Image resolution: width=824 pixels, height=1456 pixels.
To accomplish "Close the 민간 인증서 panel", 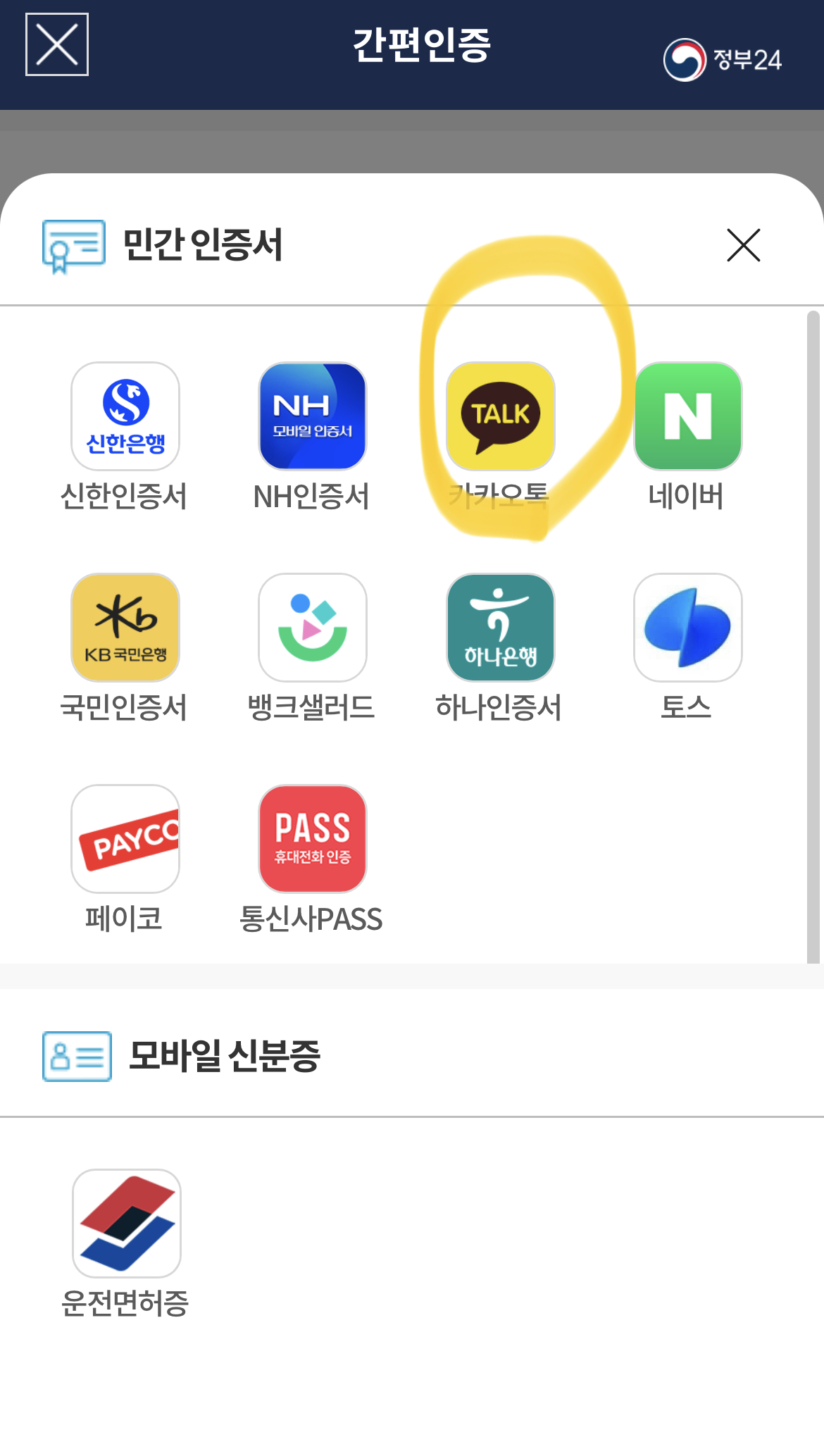I will 743,245.
